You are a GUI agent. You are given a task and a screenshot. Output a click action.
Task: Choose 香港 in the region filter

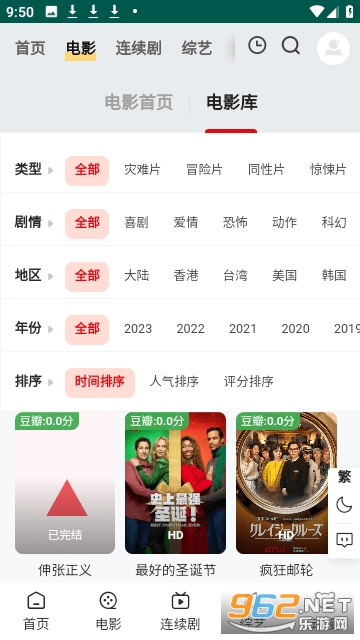(186, 276)
